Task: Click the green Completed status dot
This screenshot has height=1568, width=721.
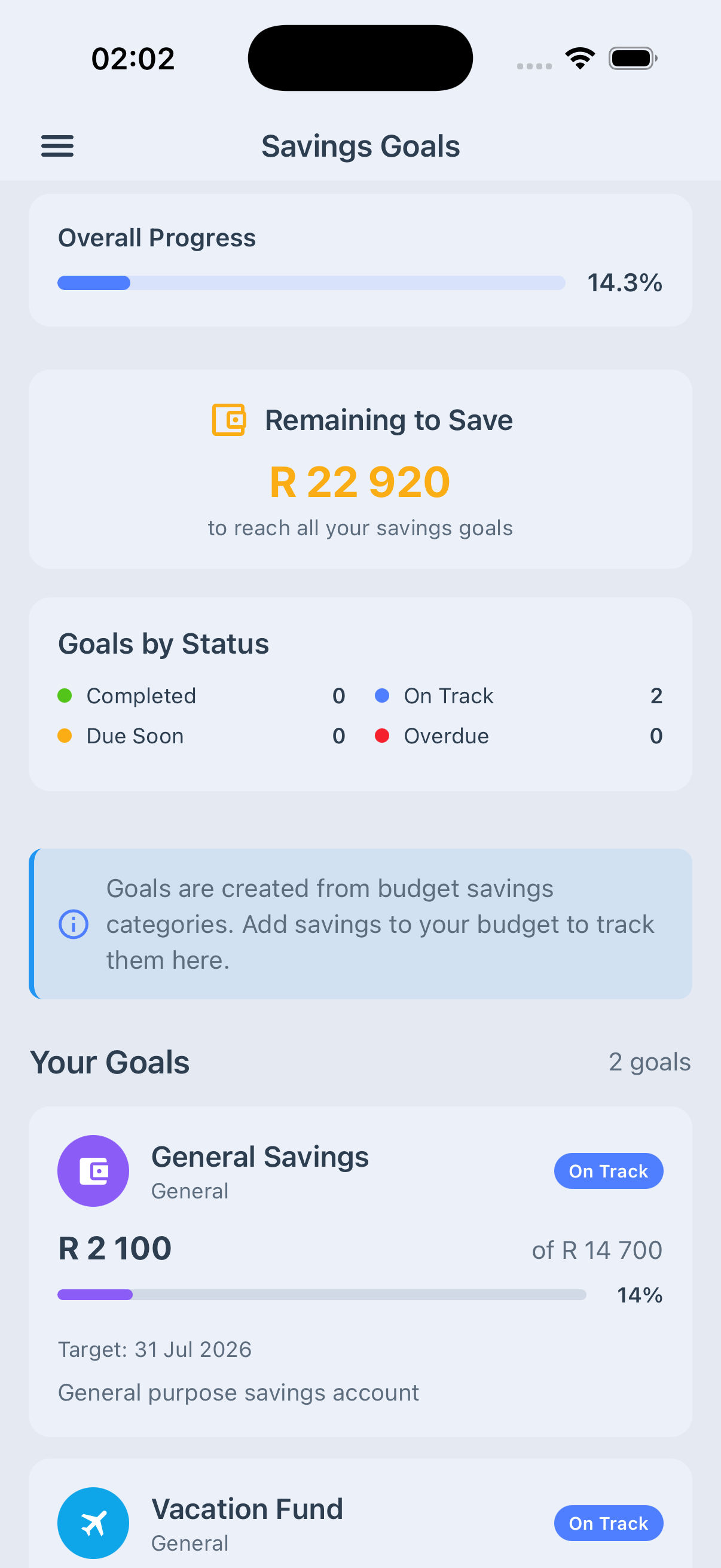Action: (65, 695)
